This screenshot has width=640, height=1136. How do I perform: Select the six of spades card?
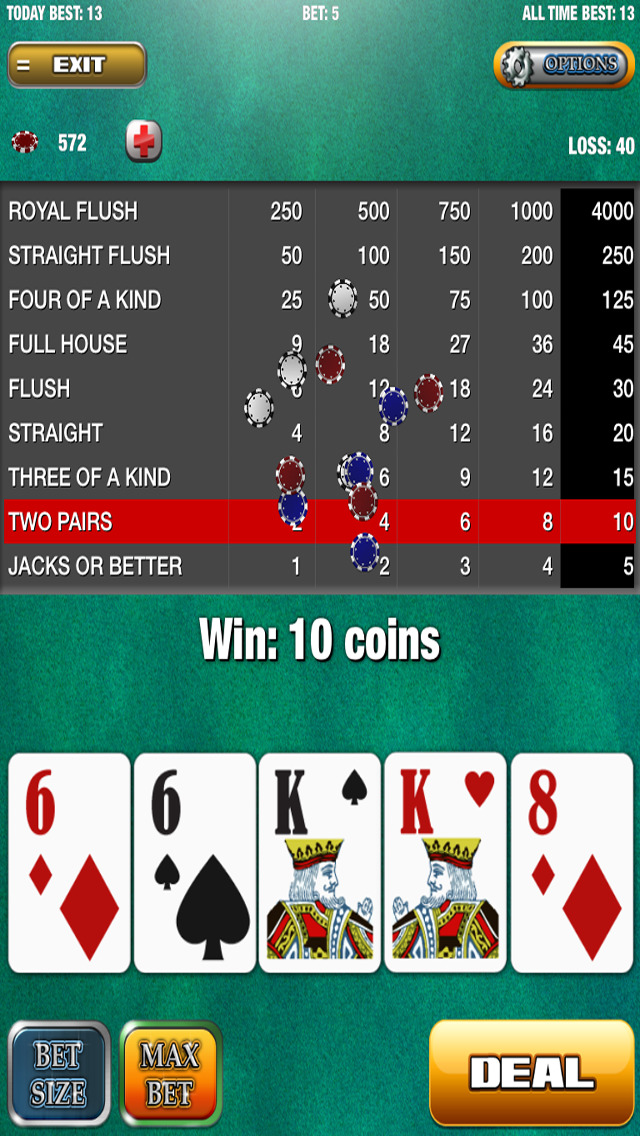point(195,863)
